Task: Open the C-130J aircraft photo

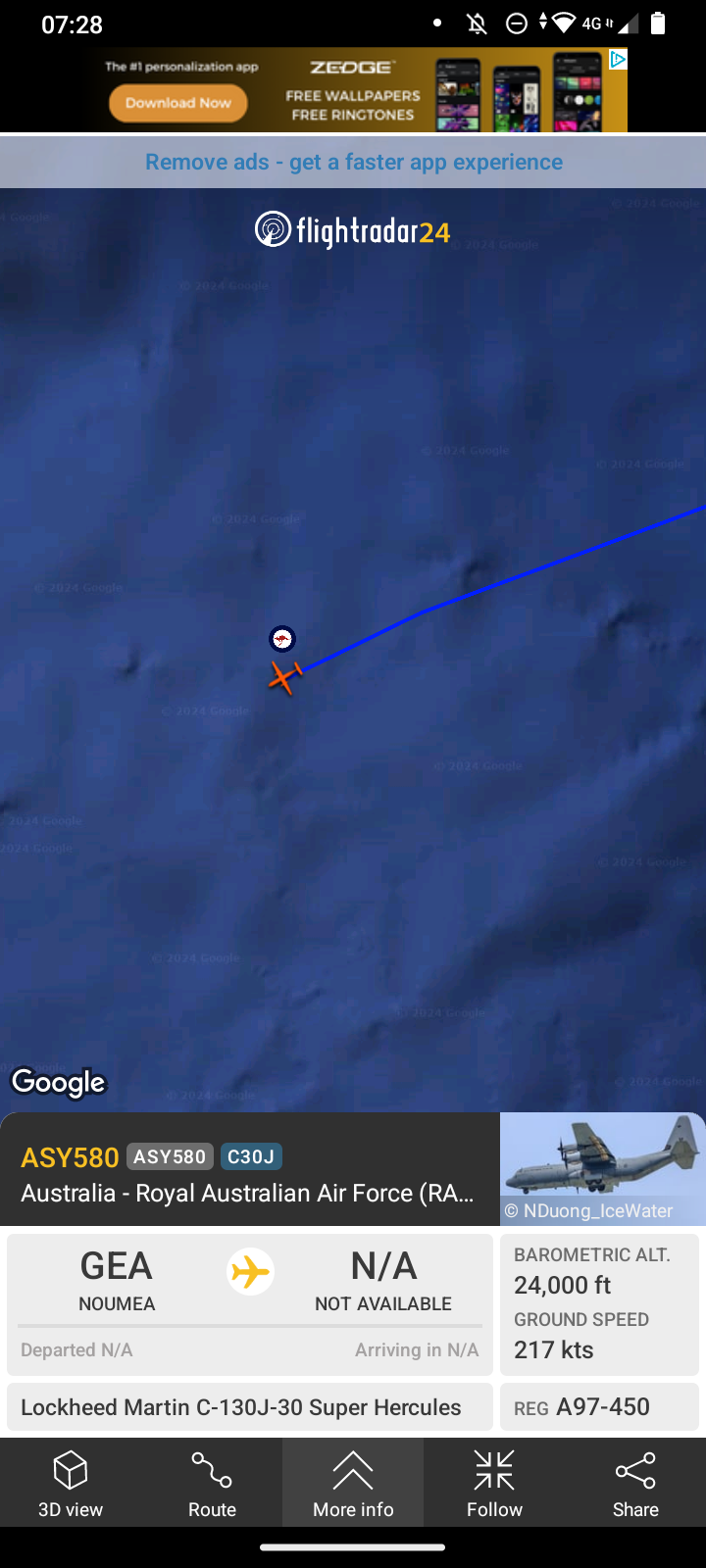Action: (x=602, y=1168)
